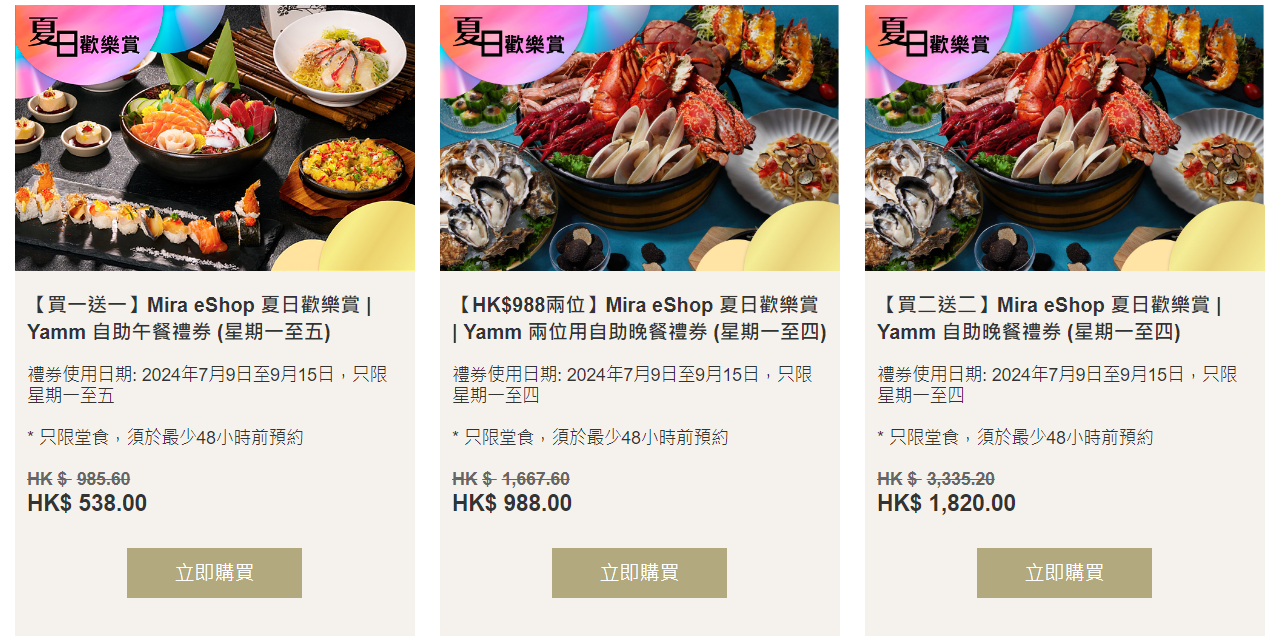This screenshot has width=1273, height=641.
Task: Open the HK$988兩位 dinner buffet image
Action: pos(639,138)
